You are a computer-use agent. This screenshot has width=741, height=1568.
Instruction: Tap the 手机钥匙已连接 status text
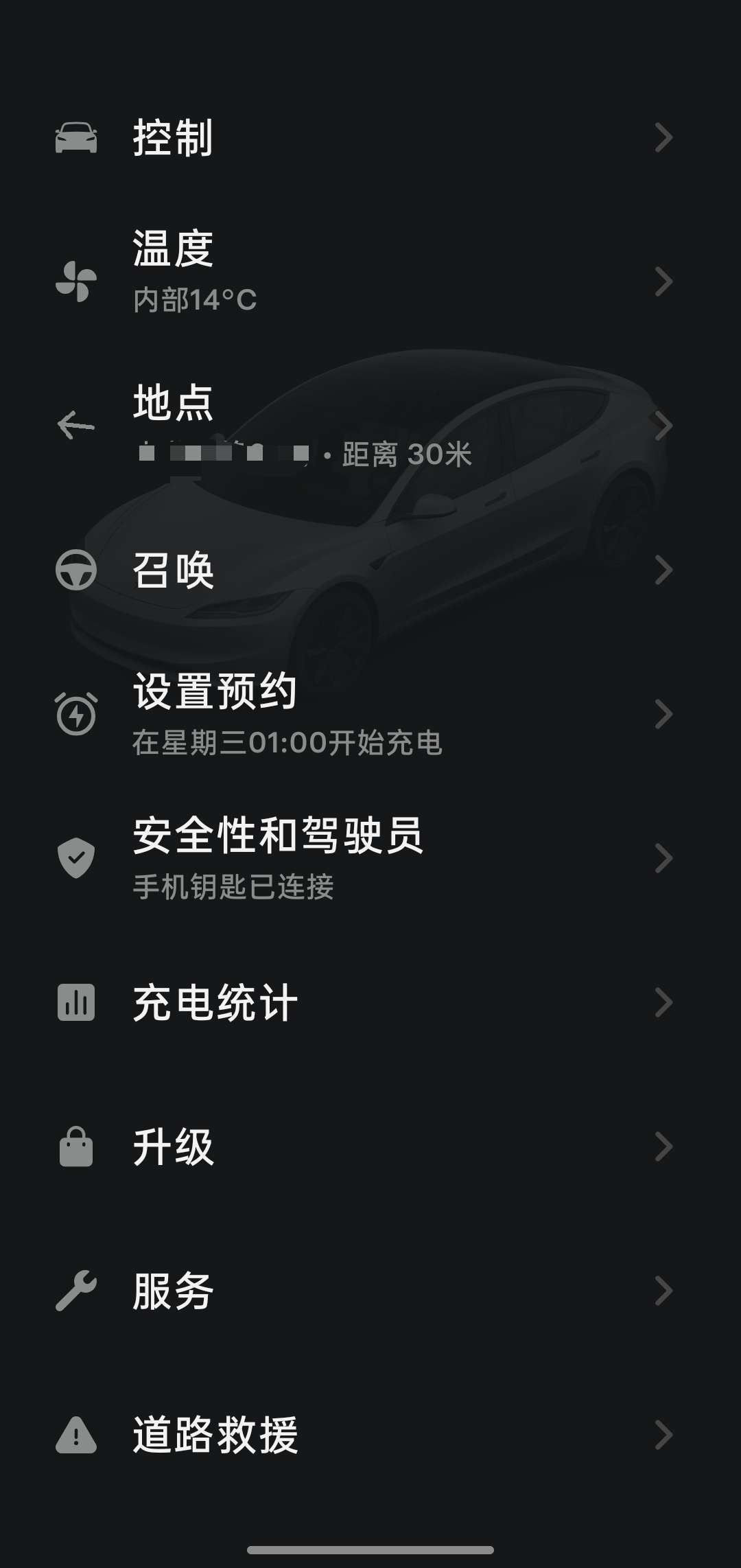pos(235,887)
